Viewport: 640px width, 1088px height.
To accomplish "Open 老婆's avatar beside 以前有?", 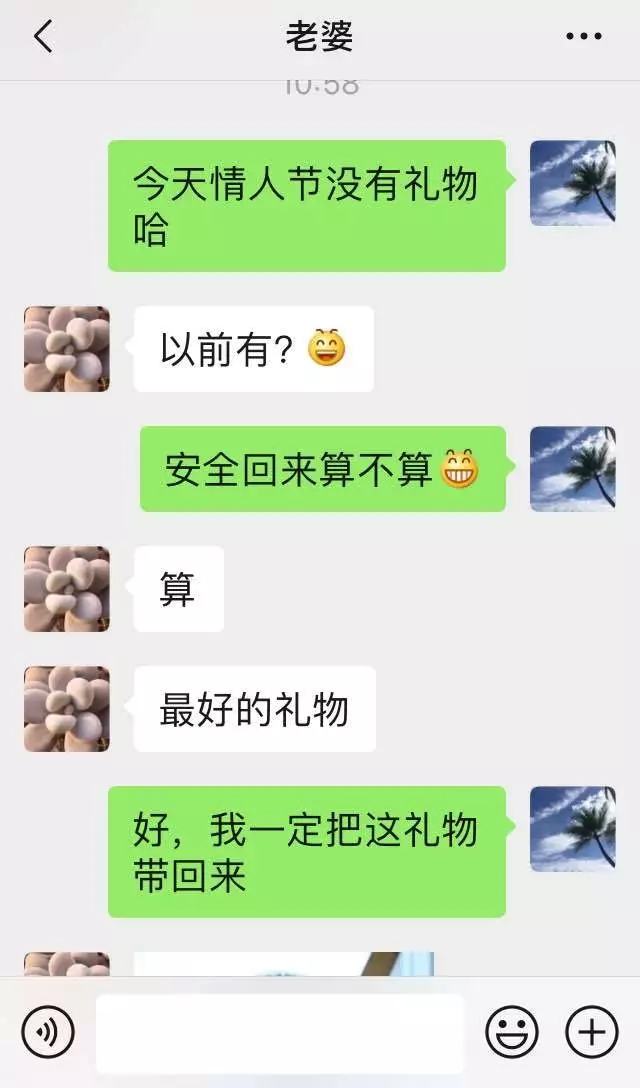I will pyautogui.click(x=67, y=349).
